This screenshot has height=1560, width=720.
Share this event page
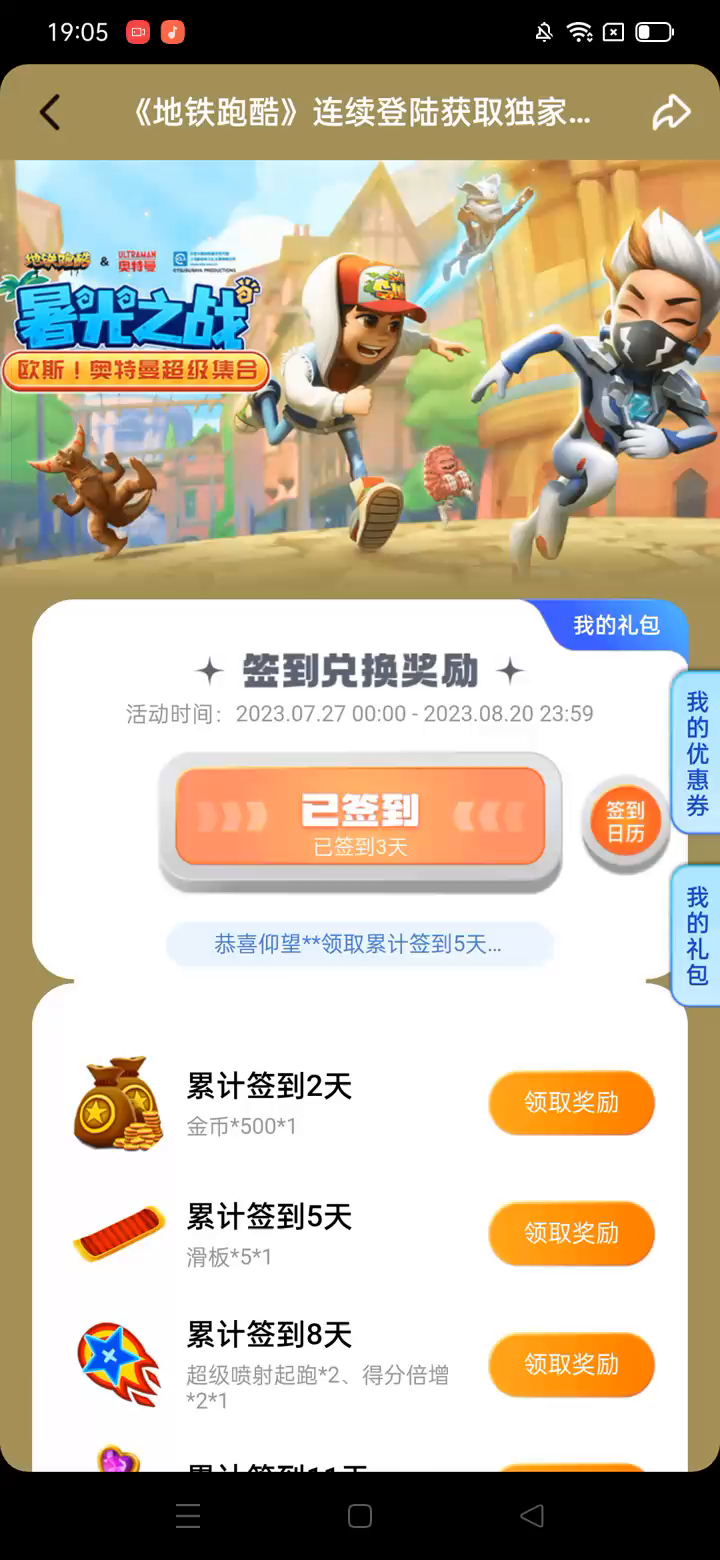click(x=671, y=112)
